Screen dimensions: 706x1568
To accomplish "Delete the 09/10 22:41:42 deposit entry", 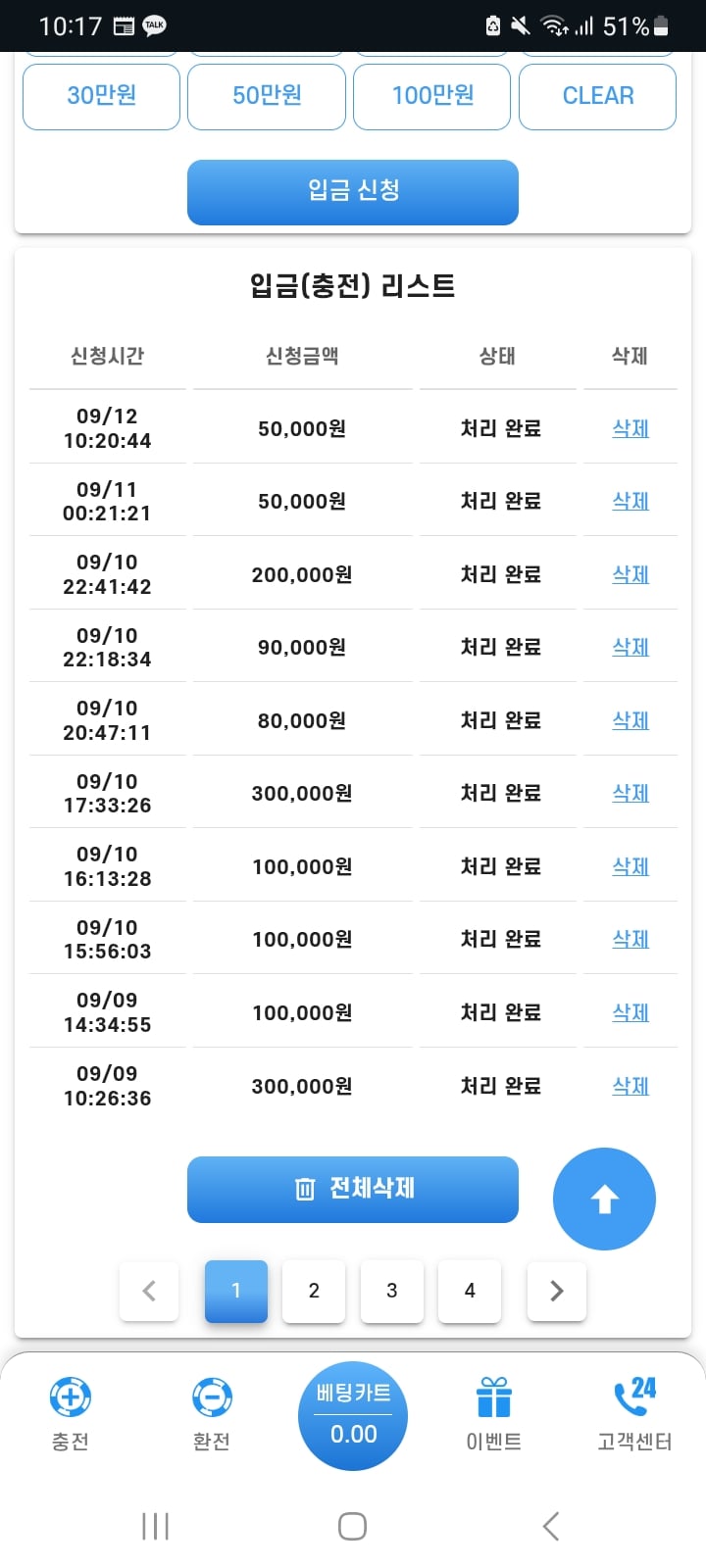I will pos(630,574).
